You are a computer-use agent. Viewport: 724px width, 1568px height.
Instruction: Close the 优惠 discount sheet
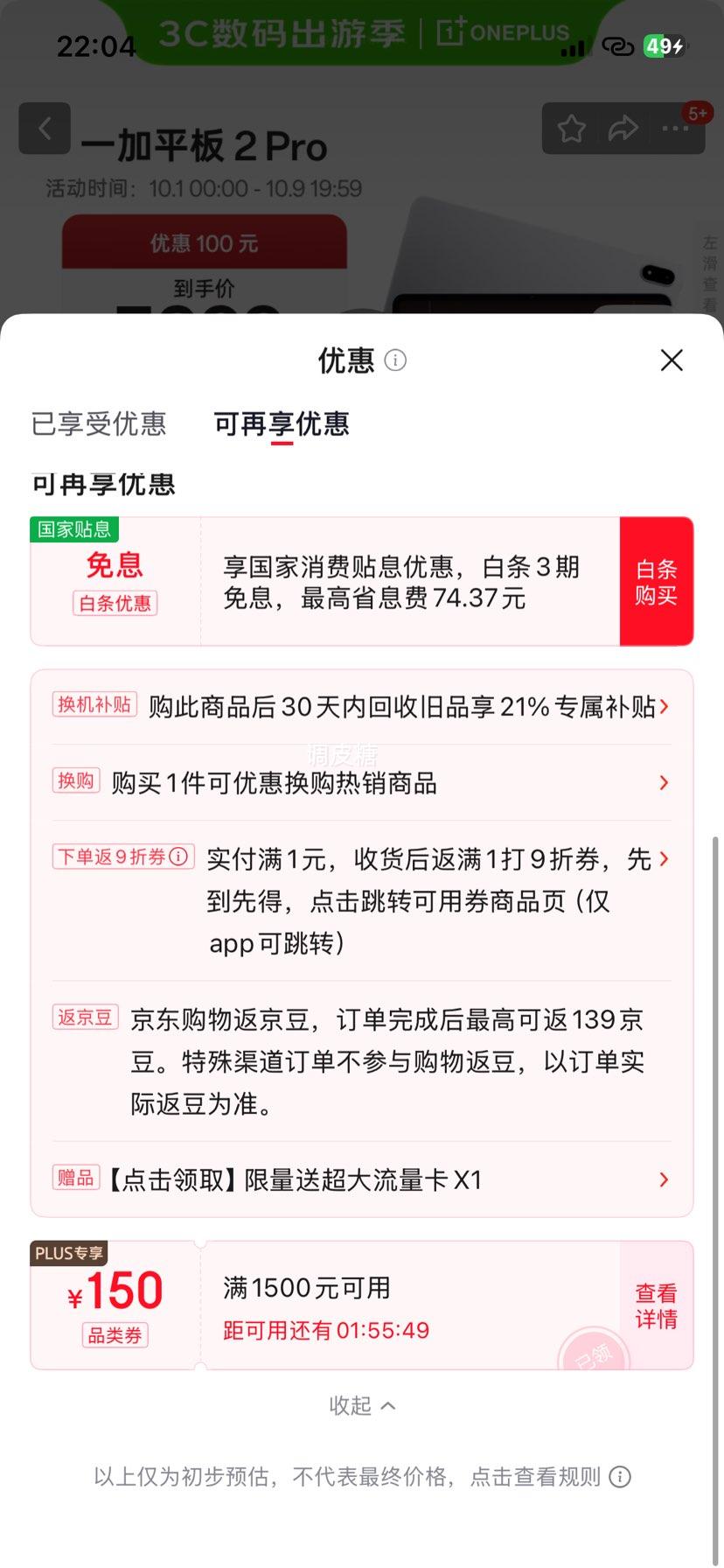672,360
